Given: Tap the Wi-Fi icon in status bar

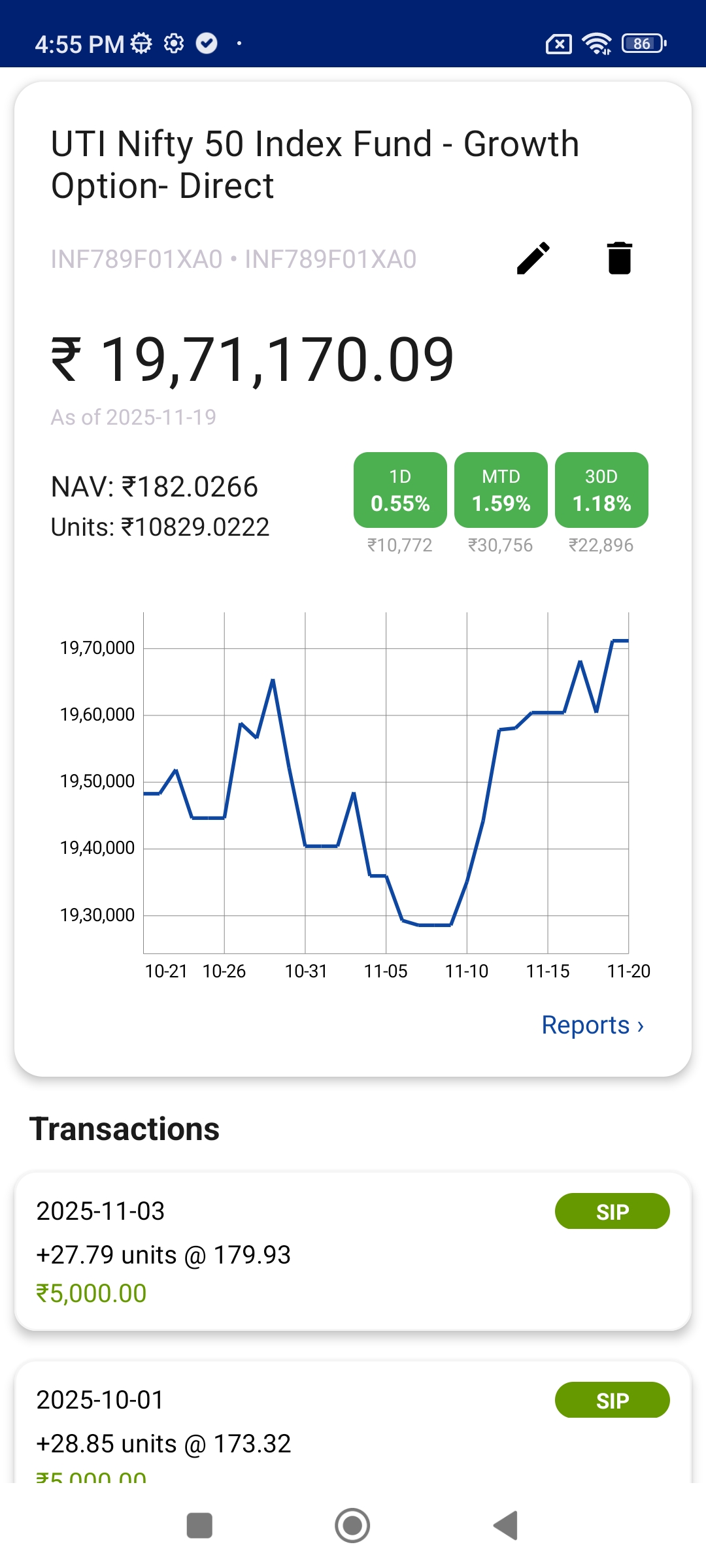Looking at the screenshot, I should (596, 44).
